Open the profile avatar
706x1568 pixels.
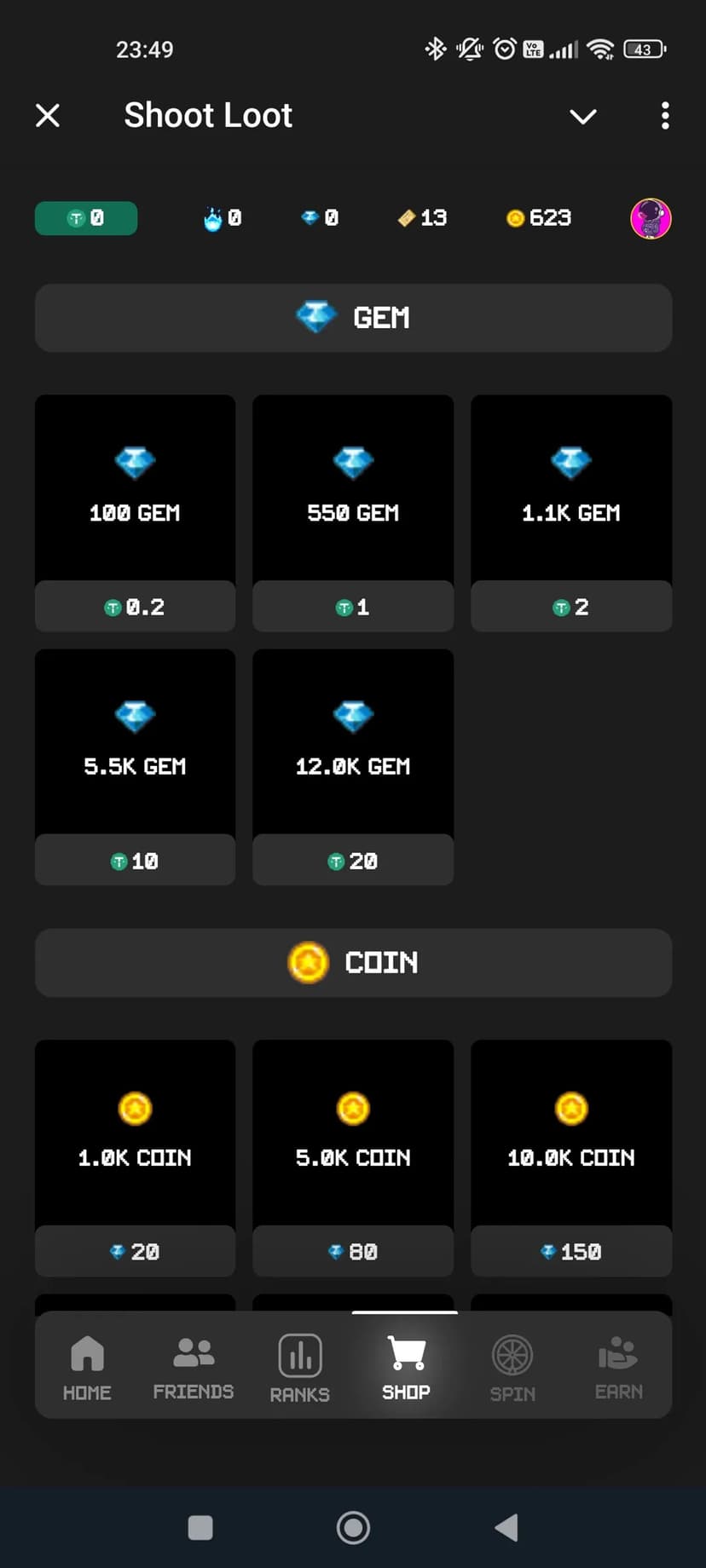click(651, 218)
